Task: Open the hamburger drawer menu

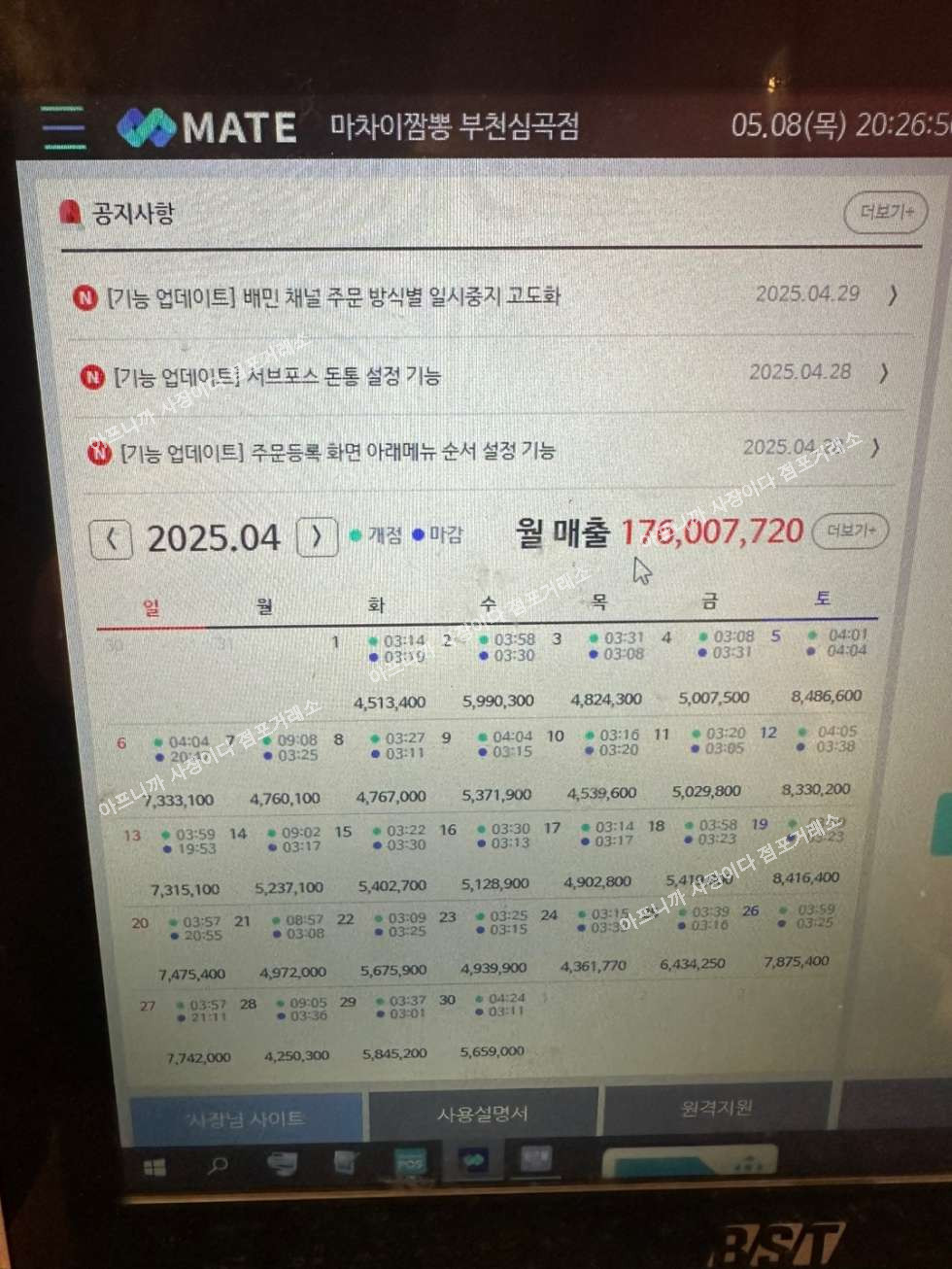Action: 62,128
